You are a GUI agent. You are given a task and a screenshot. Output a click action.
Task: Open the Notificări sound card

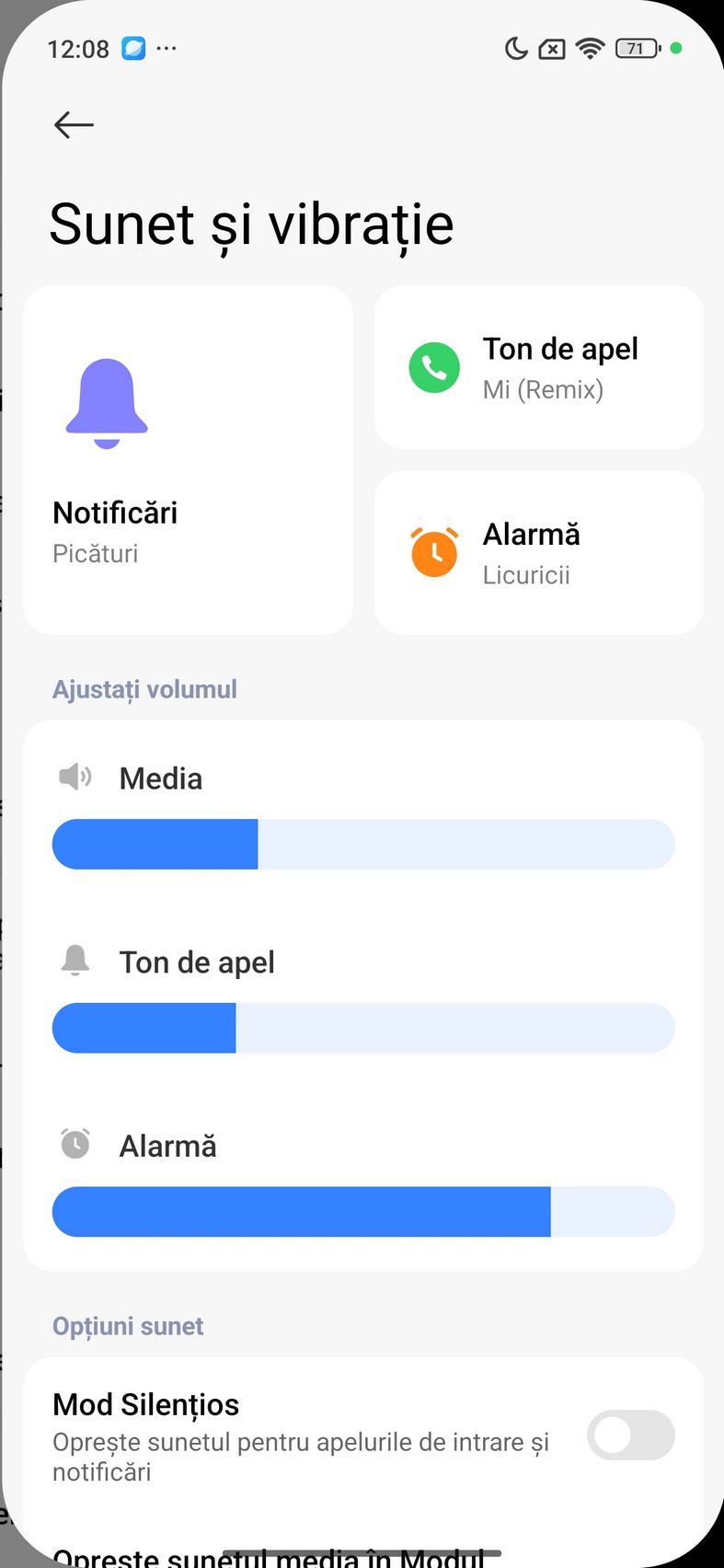coord(188,459)
